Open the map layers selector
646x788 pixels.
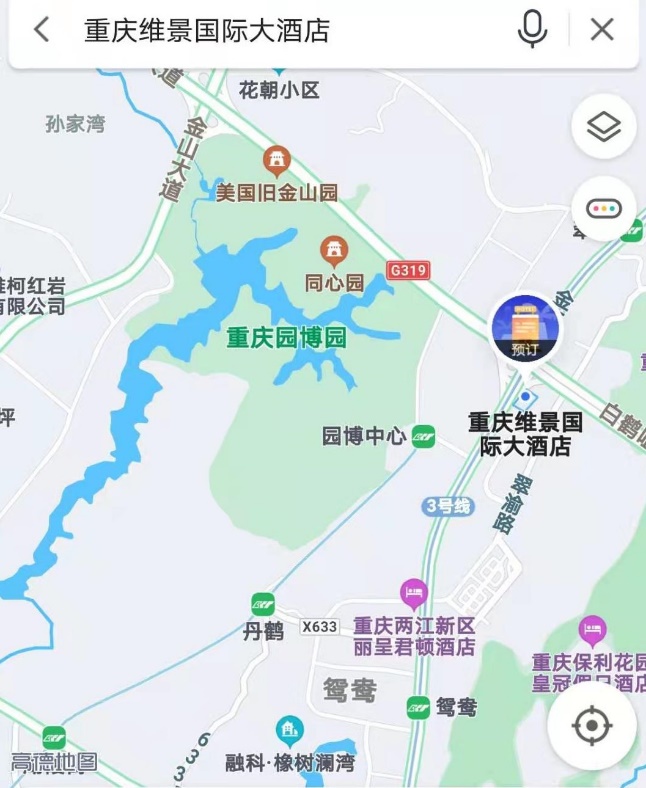(604, 127)
